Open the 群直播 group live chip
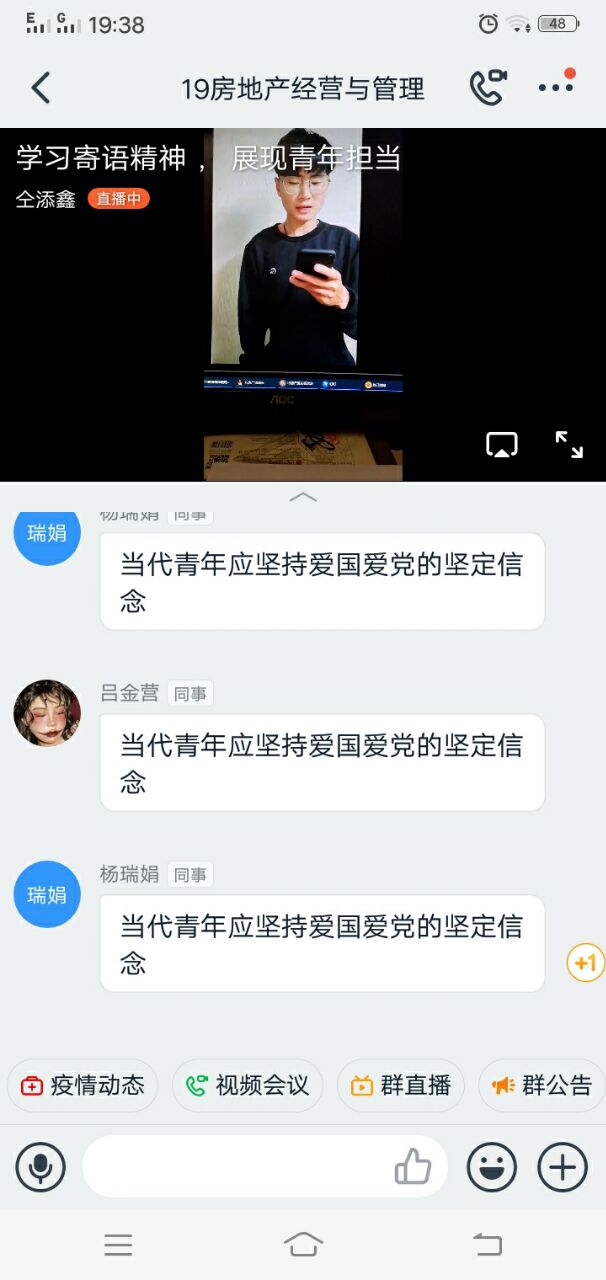Image resolution: width=606 pixels, height=1280 pixels. [x=401, y=1085]
